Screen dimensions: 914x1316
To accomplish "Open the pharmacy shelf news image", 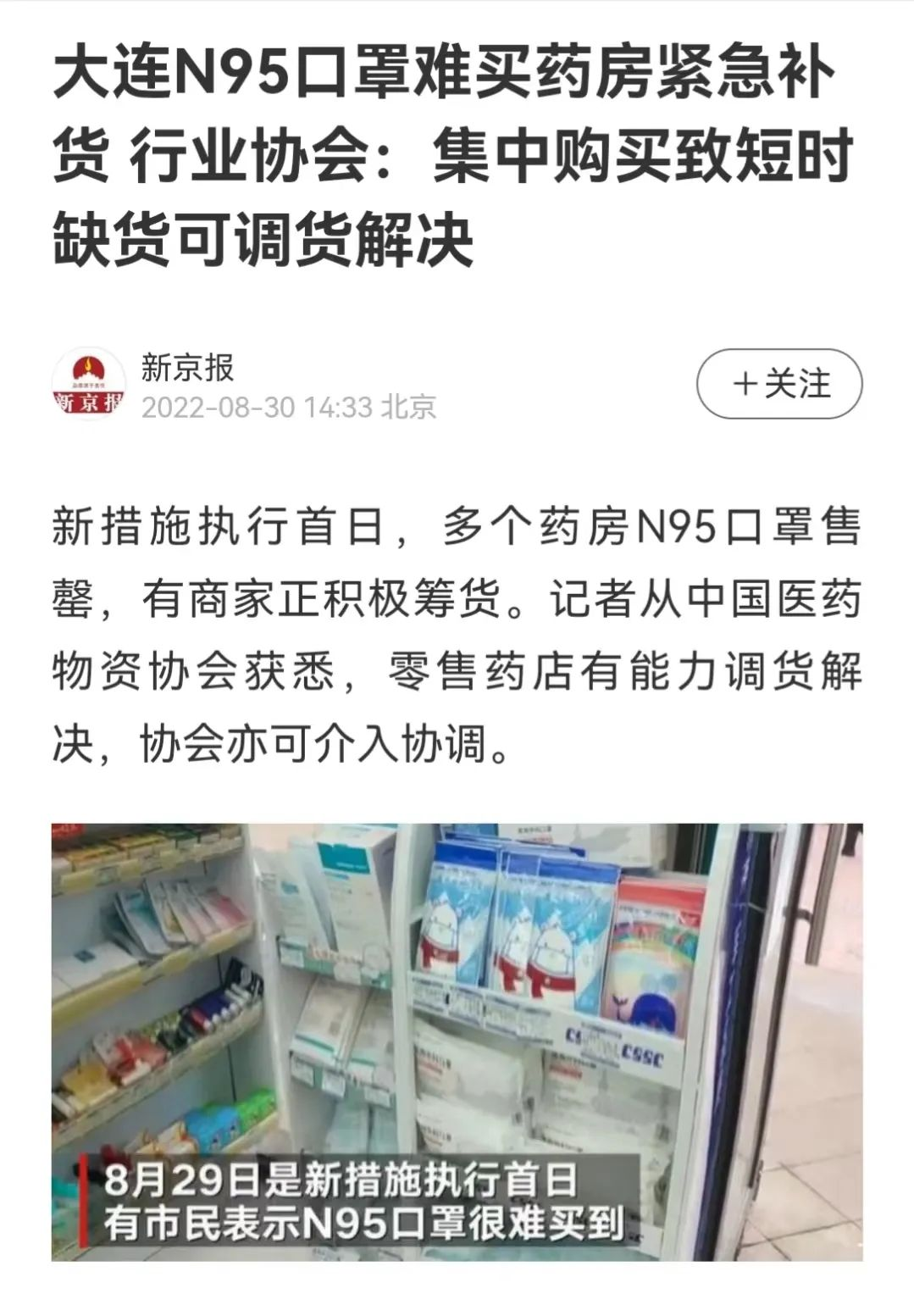I will pyautogui.click(x=457, y=1041).
